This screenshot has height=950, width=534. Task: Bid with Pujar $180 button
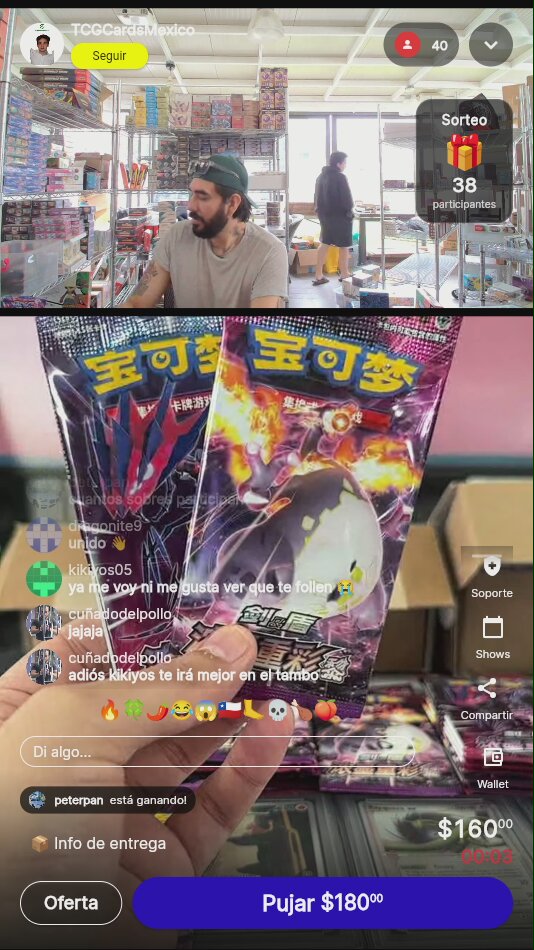pyautogui.click(x=322, y=903)
